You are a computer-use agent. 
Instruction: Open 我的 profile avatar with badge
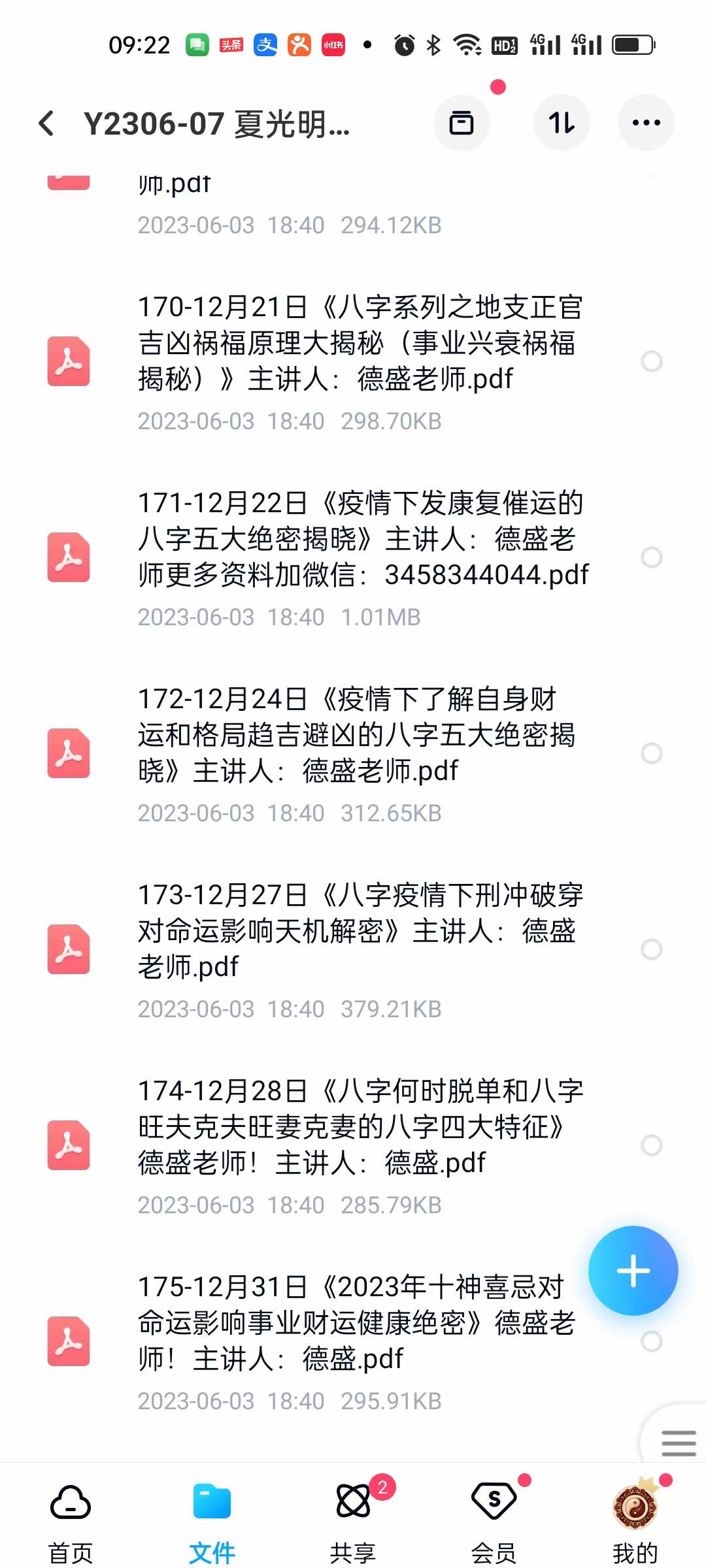click(635, 1504)
